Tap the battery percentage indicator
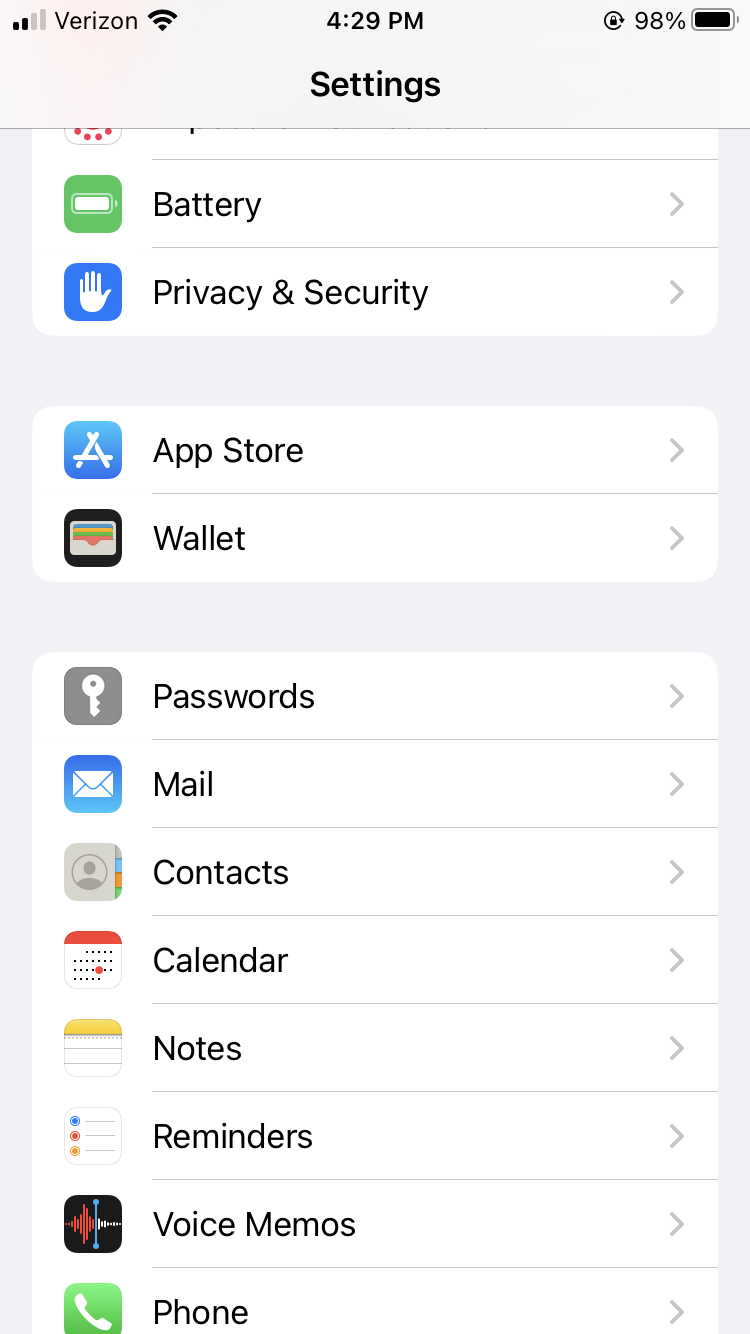The image size is (750, 1334). click(661, 19)
